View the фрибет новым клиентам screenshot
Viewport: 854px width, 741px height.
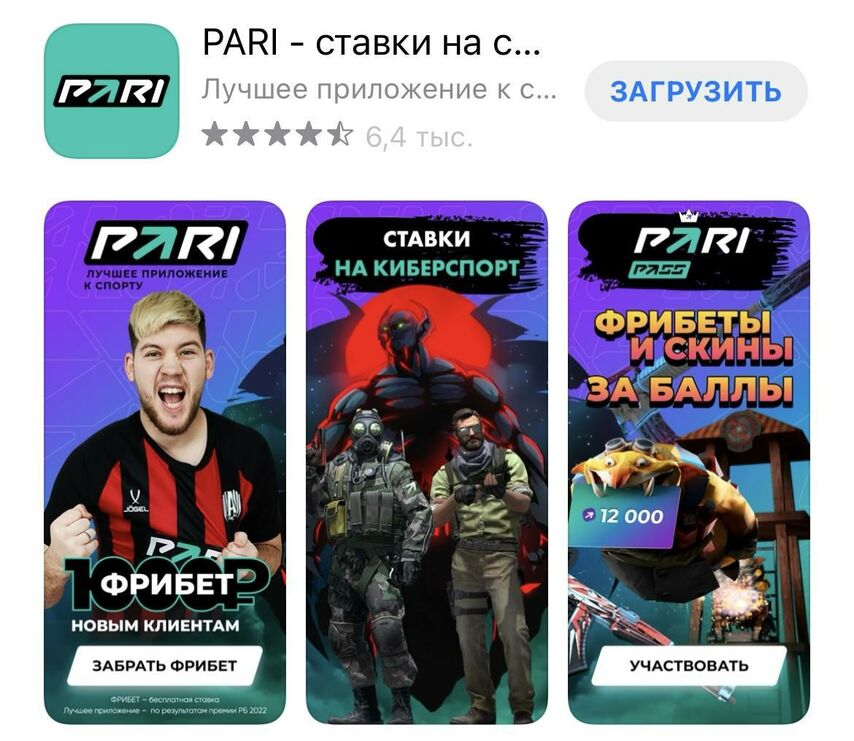coord(165,462)
